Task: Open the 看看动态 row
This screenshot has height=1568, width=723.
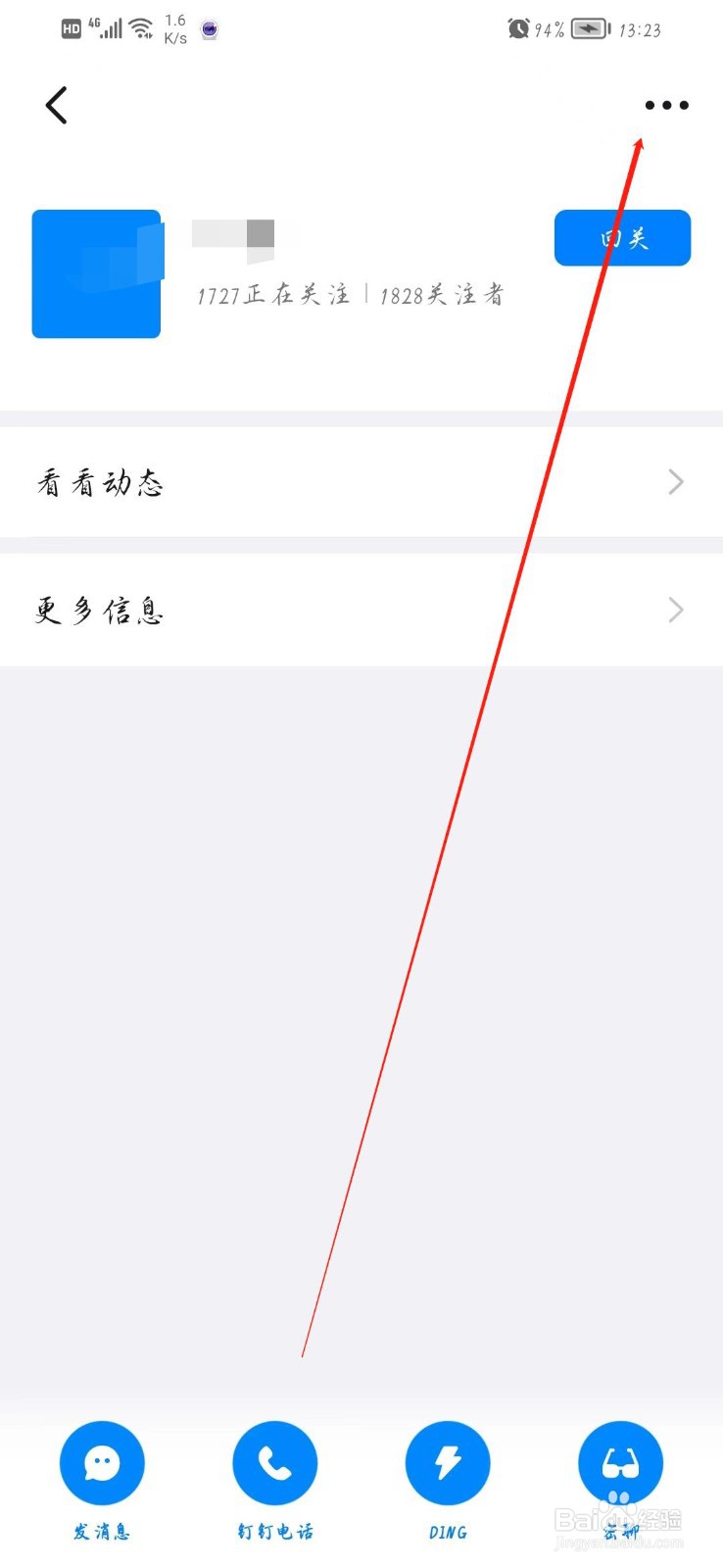Action: pyautogui.click(x=294, y=482)
